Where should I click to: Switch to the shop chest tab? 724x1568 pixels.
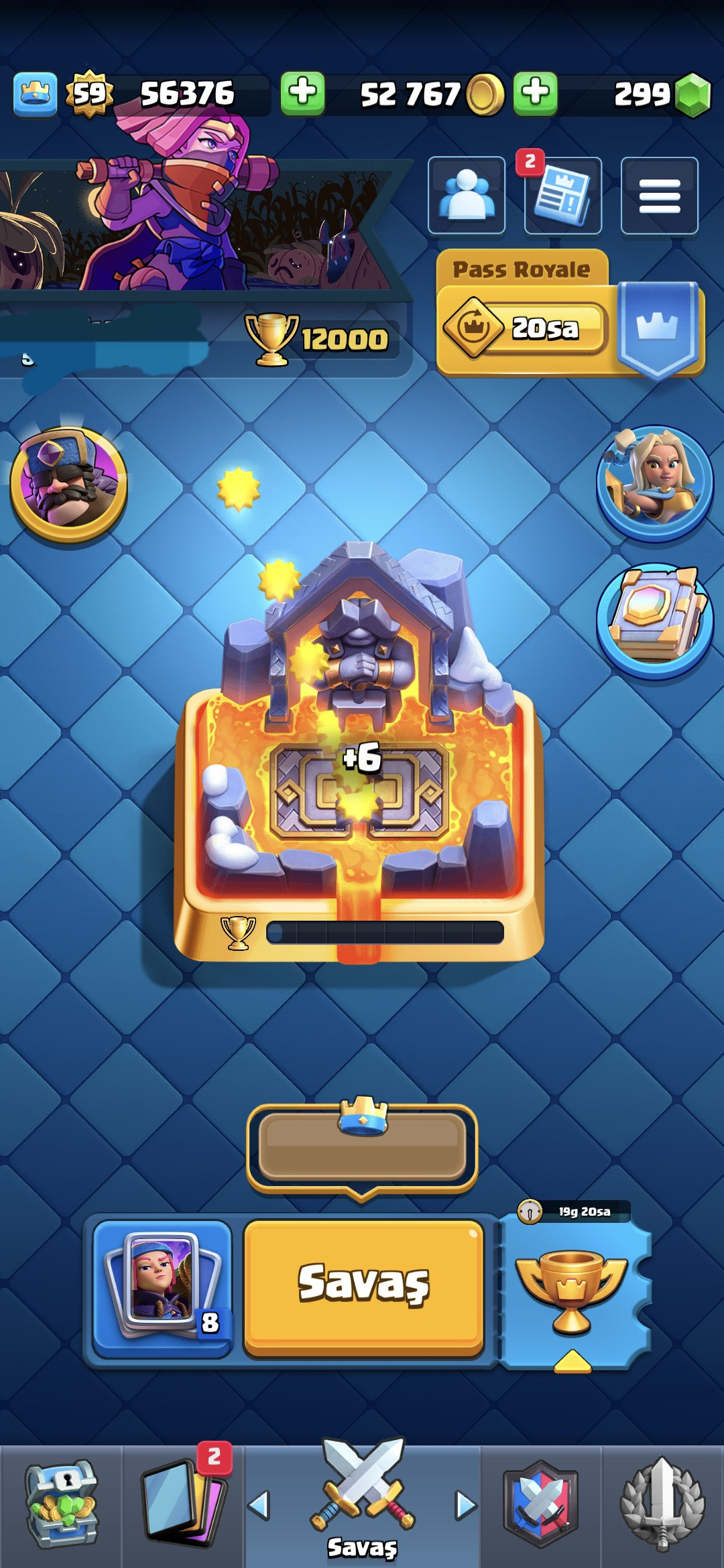tap(62, 1505)
